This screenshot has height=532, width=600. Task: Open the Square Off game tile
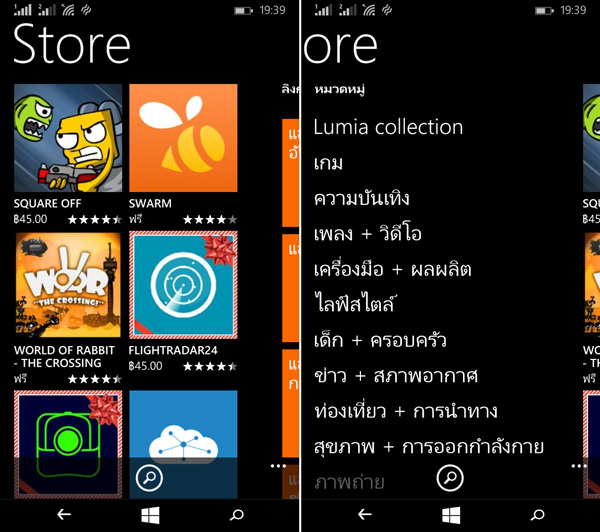(68, 138)
